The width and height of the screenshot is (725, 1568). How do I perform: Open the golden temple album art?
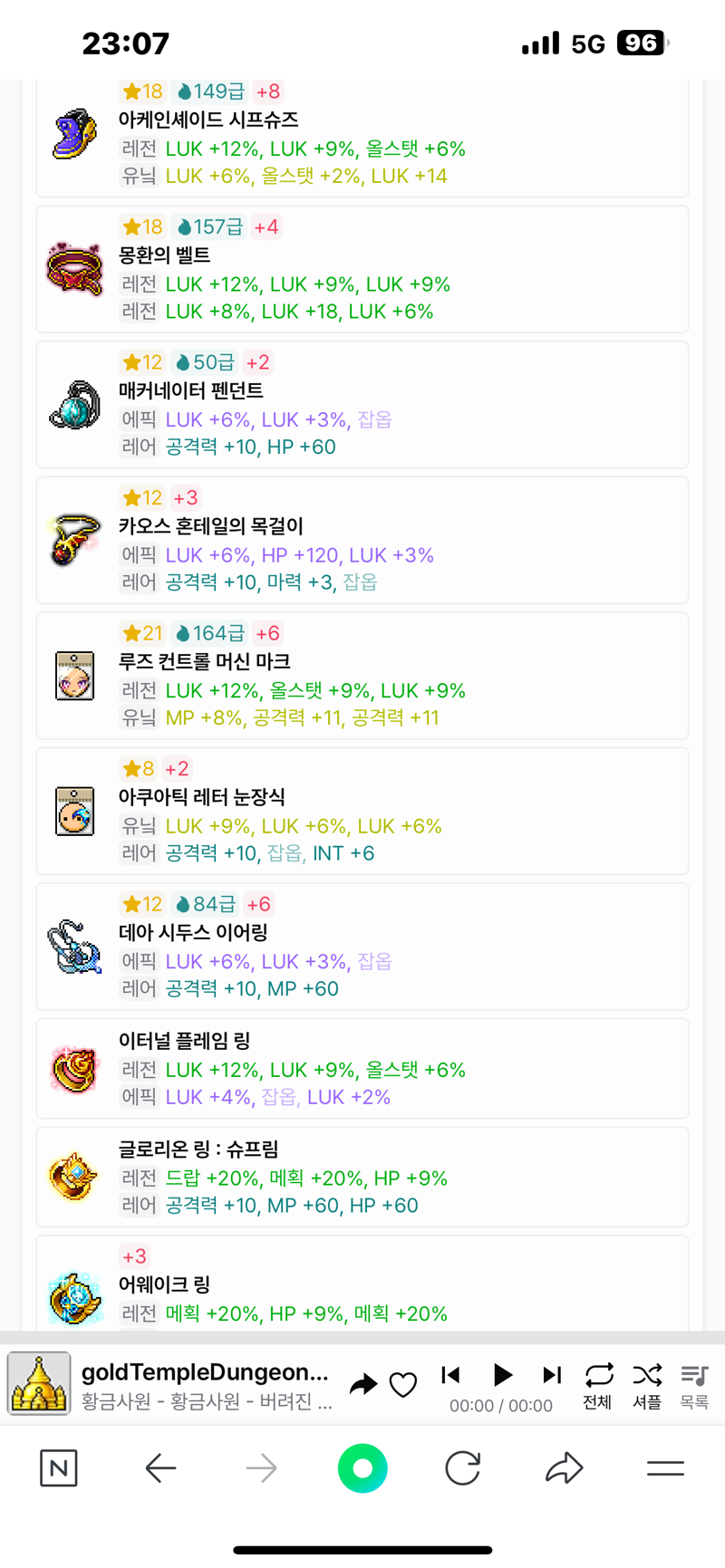[x=39, y=1383]
